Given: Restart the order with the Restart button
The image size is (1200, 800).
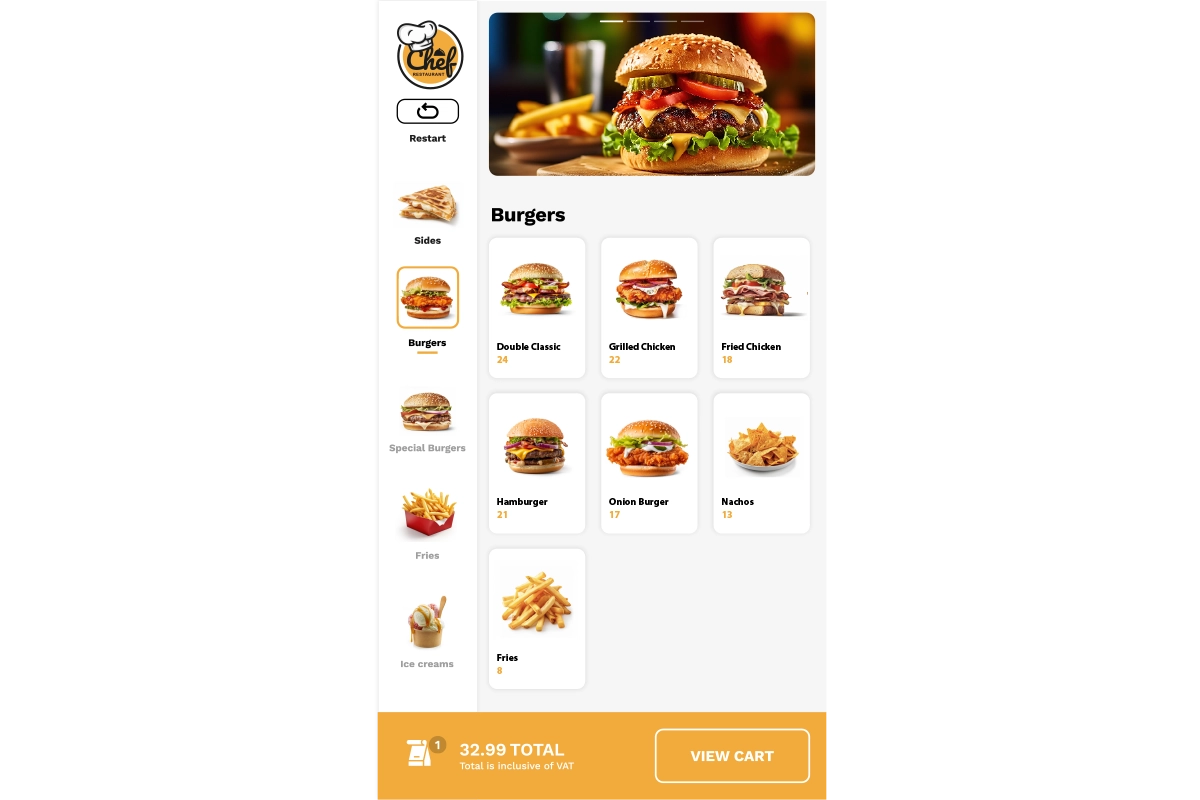Looking at the screenshot, I should pos(427,112).
